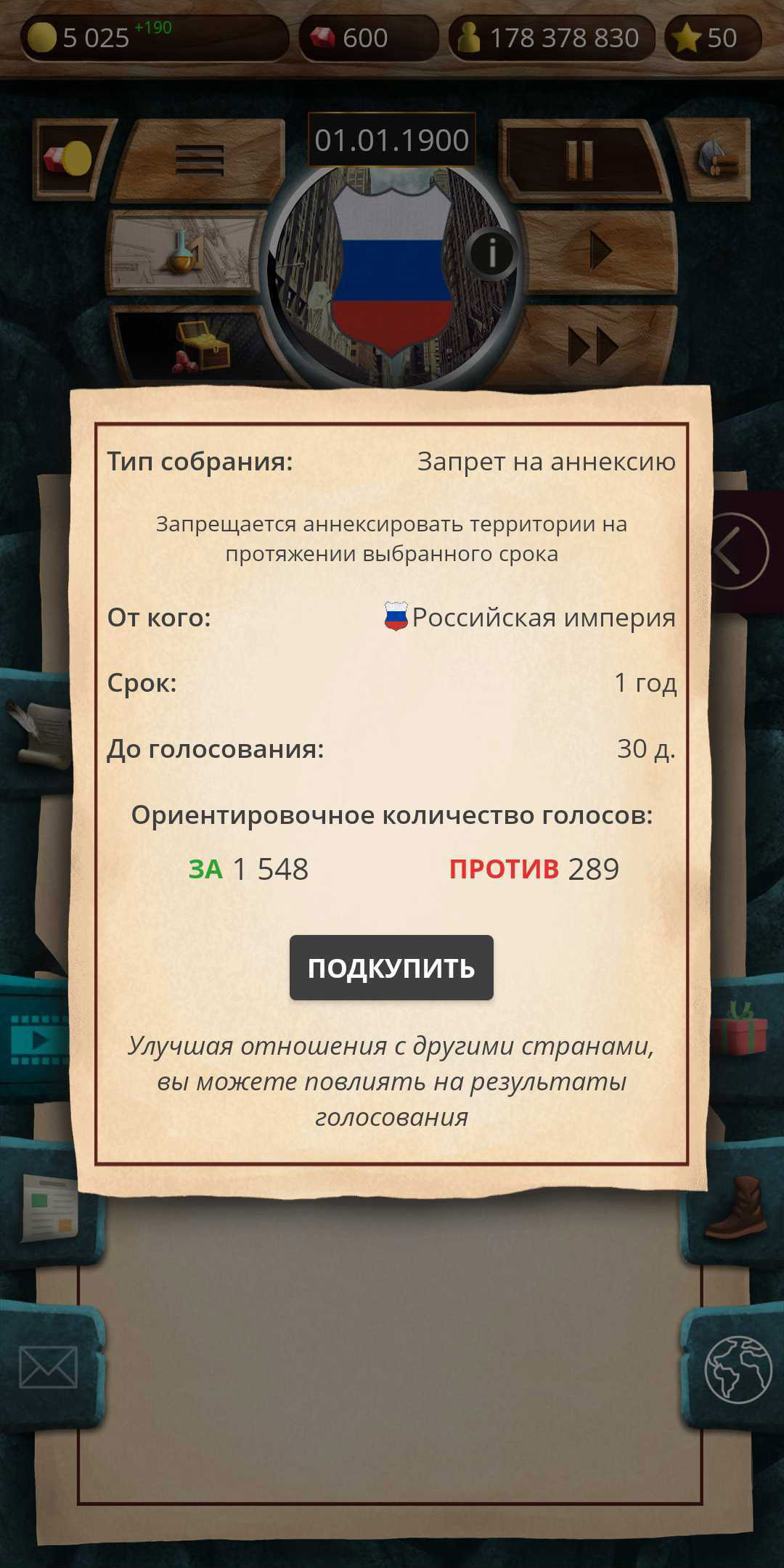Watch a video via film icon

click(x=36, y=1040)
